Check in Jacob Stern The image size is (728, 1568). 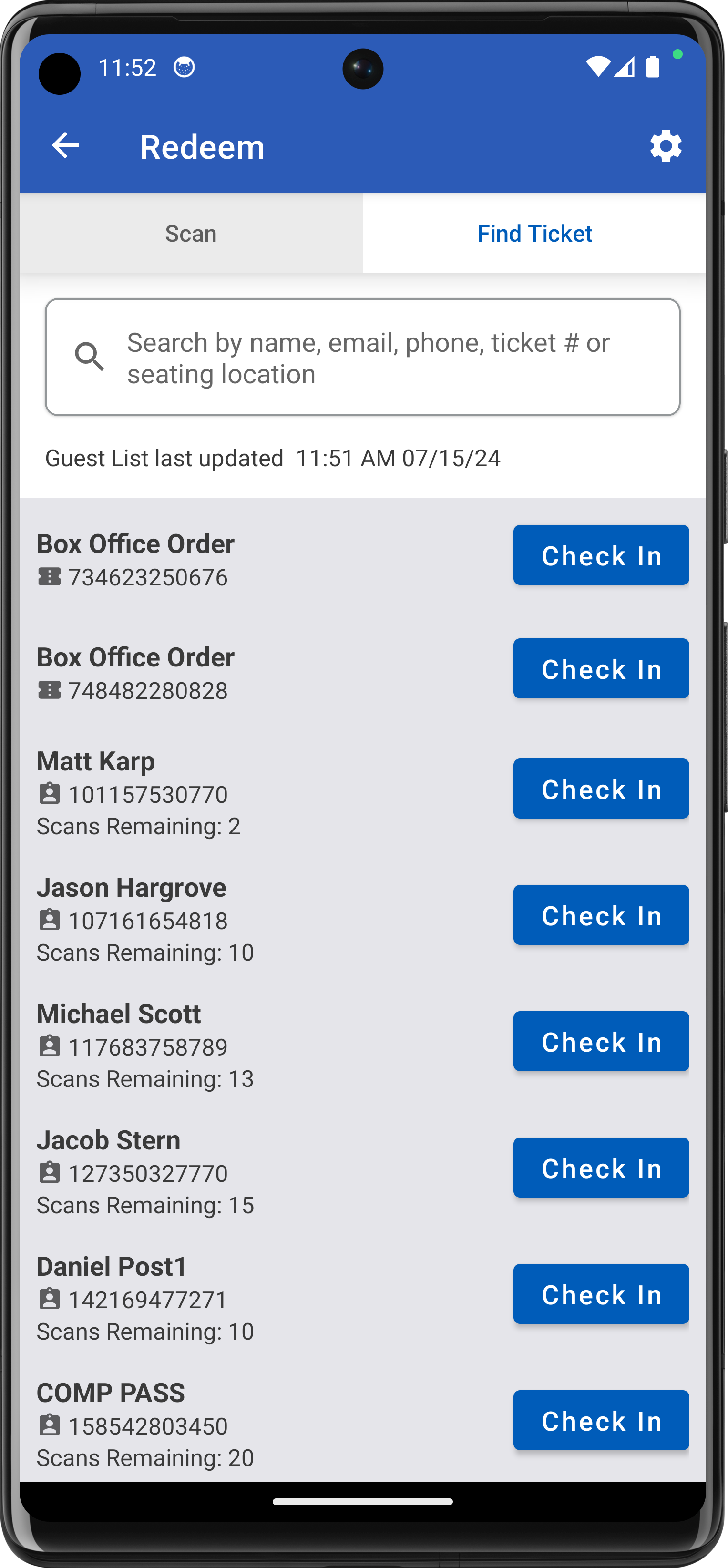coord(601,1168)
